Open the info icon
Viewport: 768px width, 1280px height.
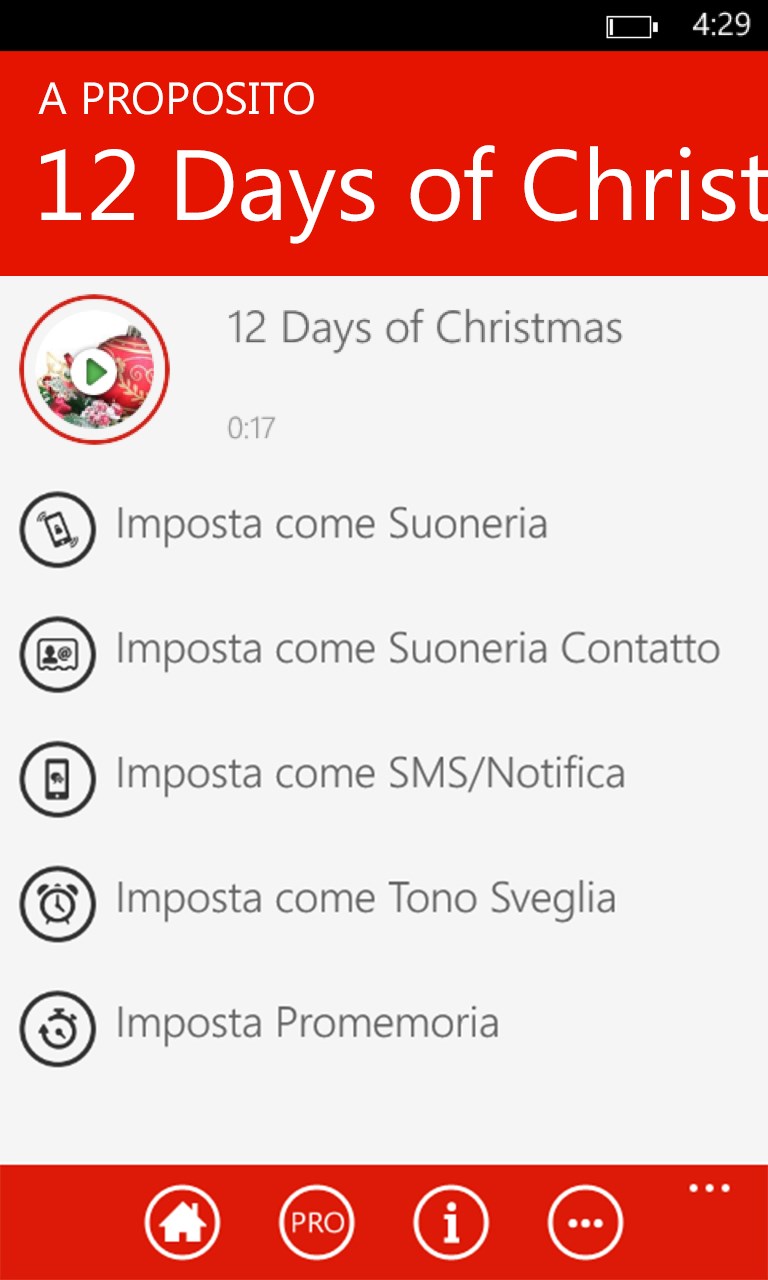point(451,1222)
